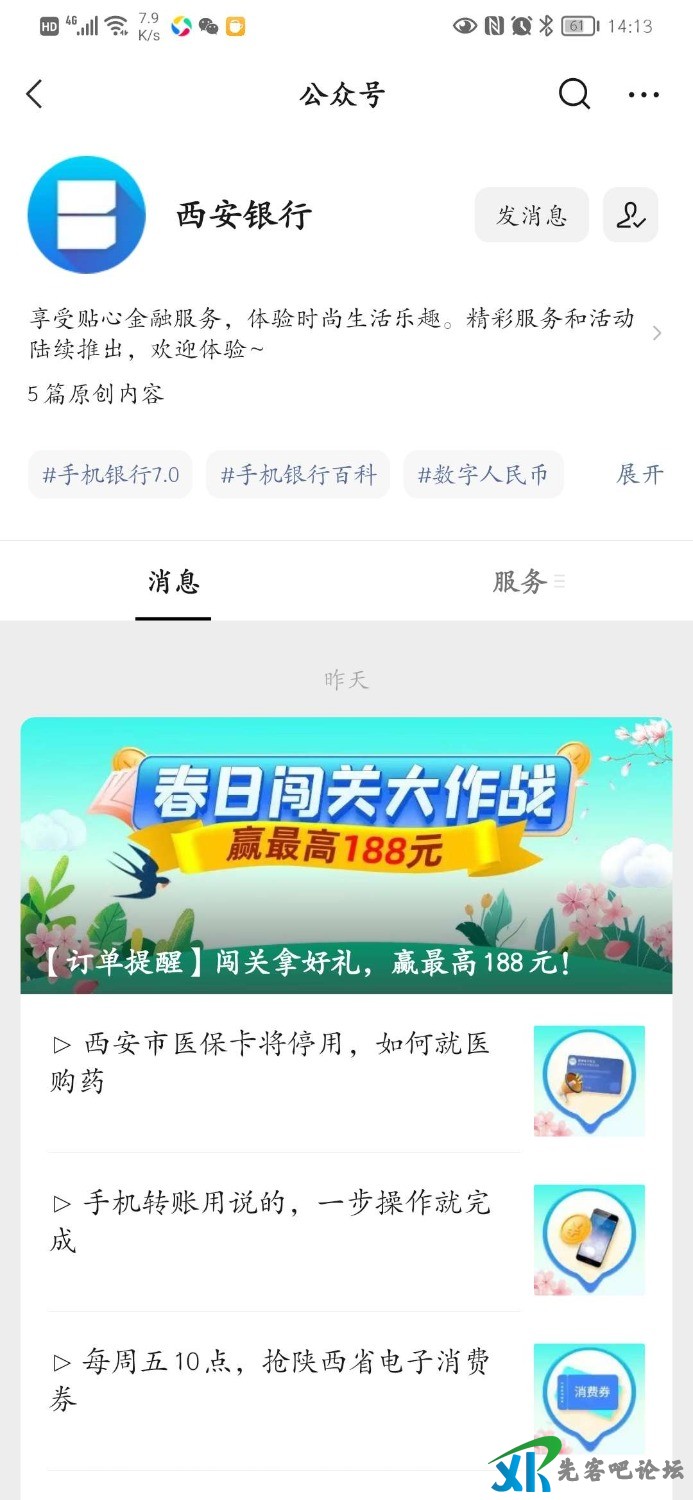Open the 春日闯关大作战 banner article

click(346, 855)
